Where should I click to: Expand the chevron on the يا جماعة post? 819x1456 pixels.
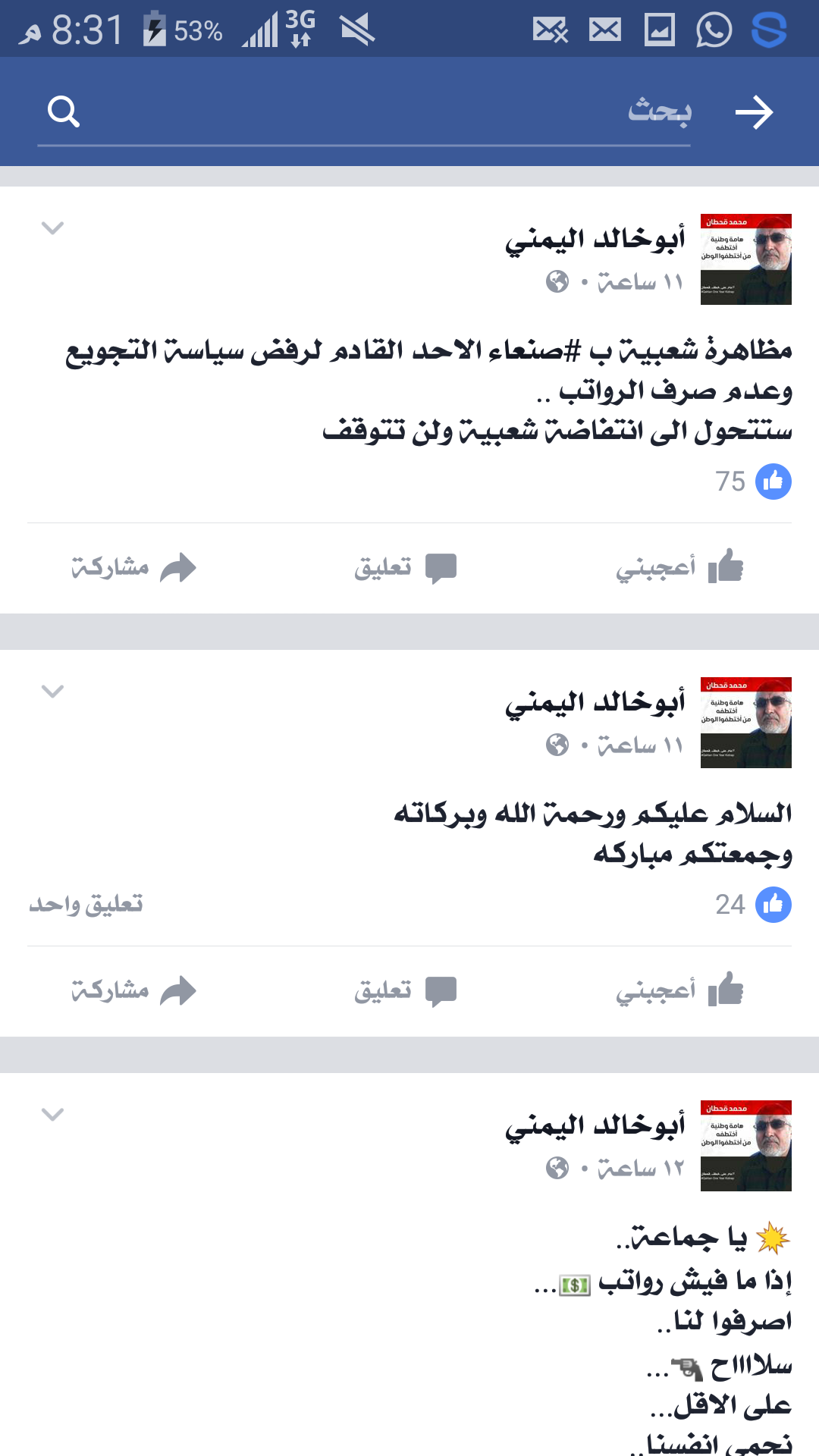point(52,1114)
